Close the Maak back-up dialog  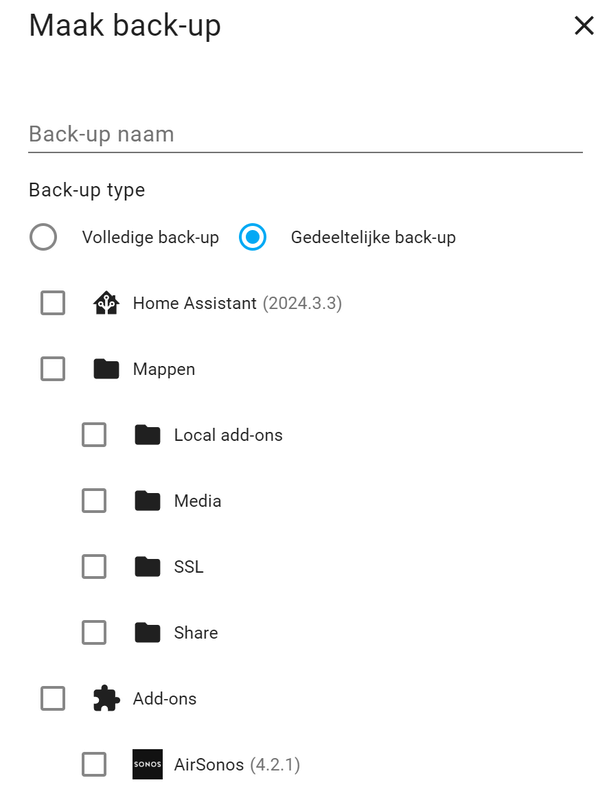tap(584, 26)
